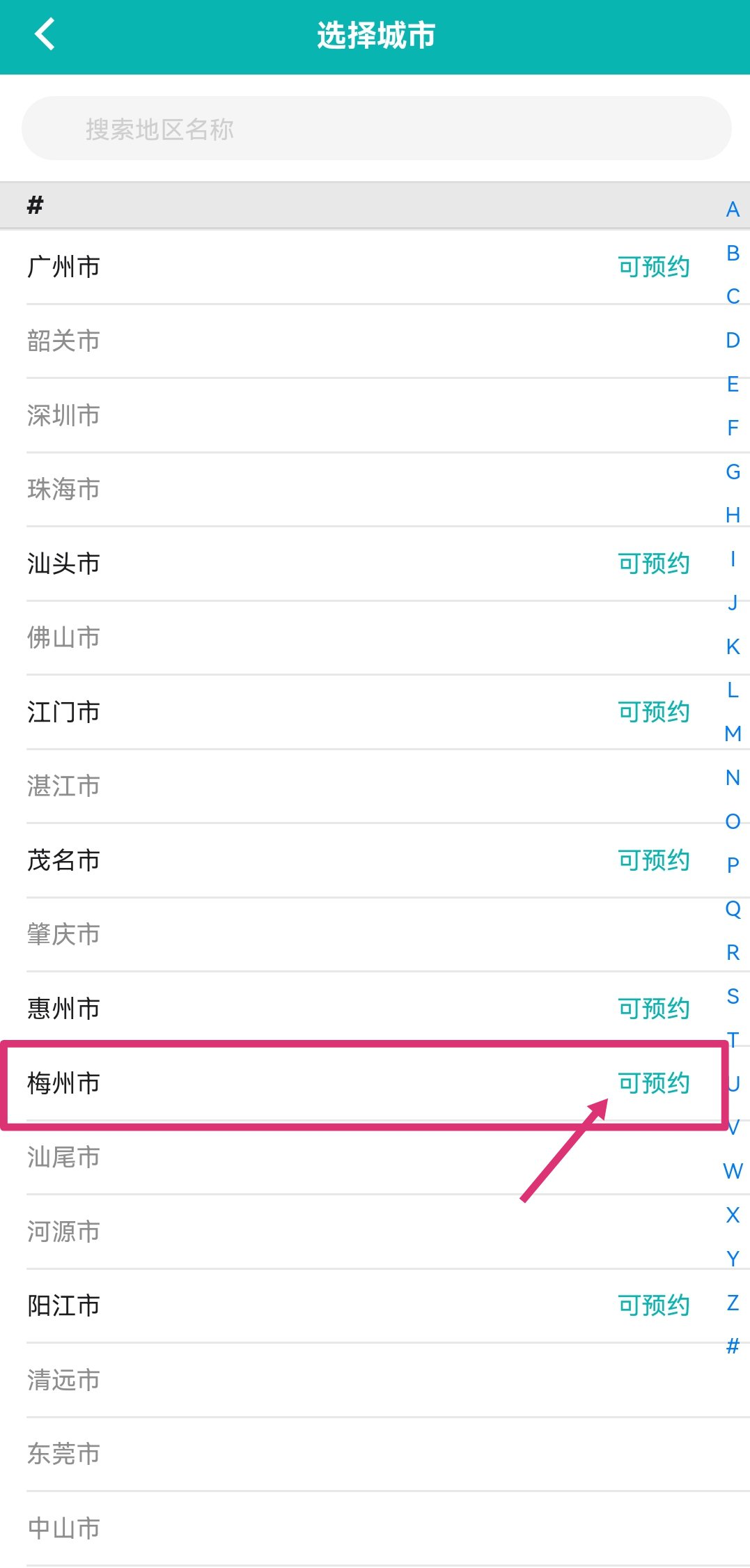The width and height of the screenshot is (750, 1568).
Task: Jump to letter A in index
Action: tap(733, 209)
